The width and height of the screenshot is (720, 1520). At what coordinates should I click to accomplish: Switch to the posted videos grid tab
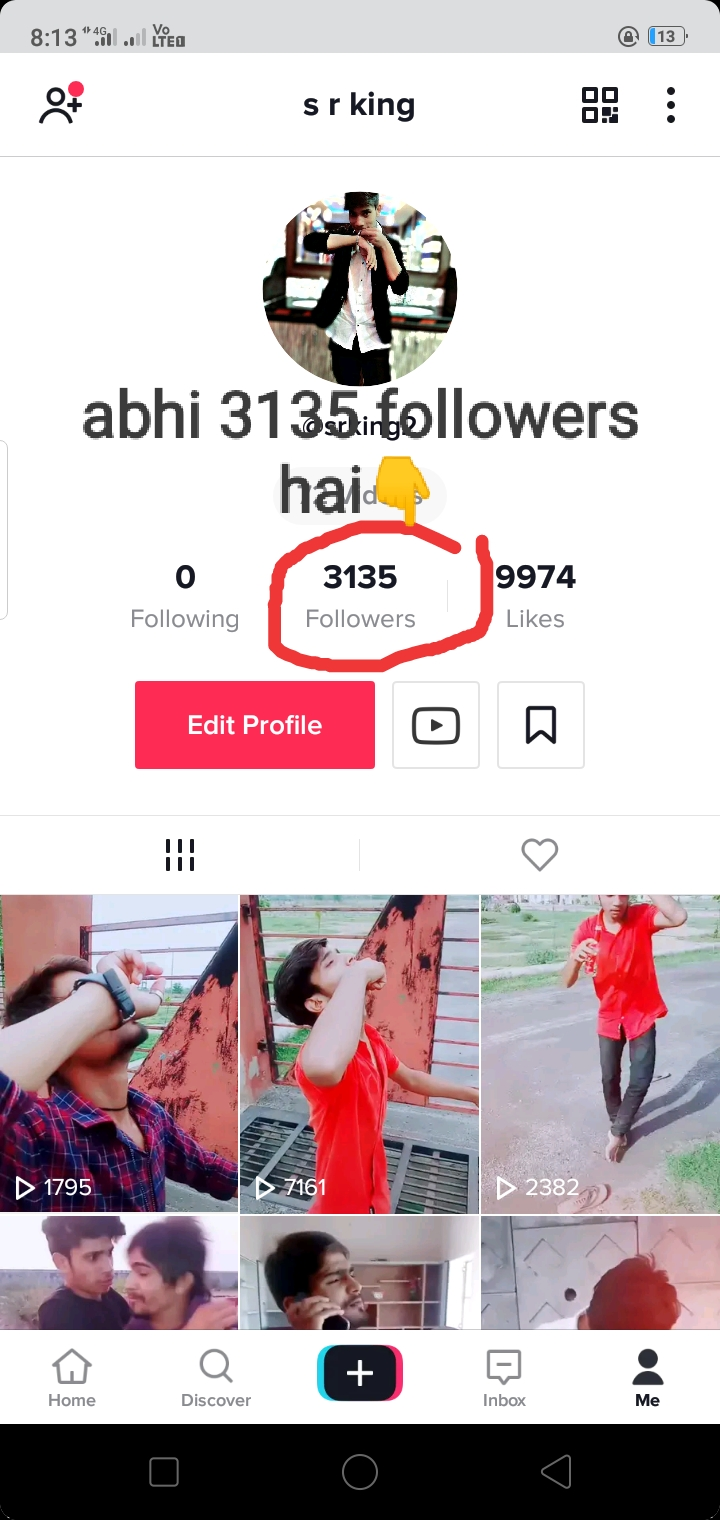180,854
